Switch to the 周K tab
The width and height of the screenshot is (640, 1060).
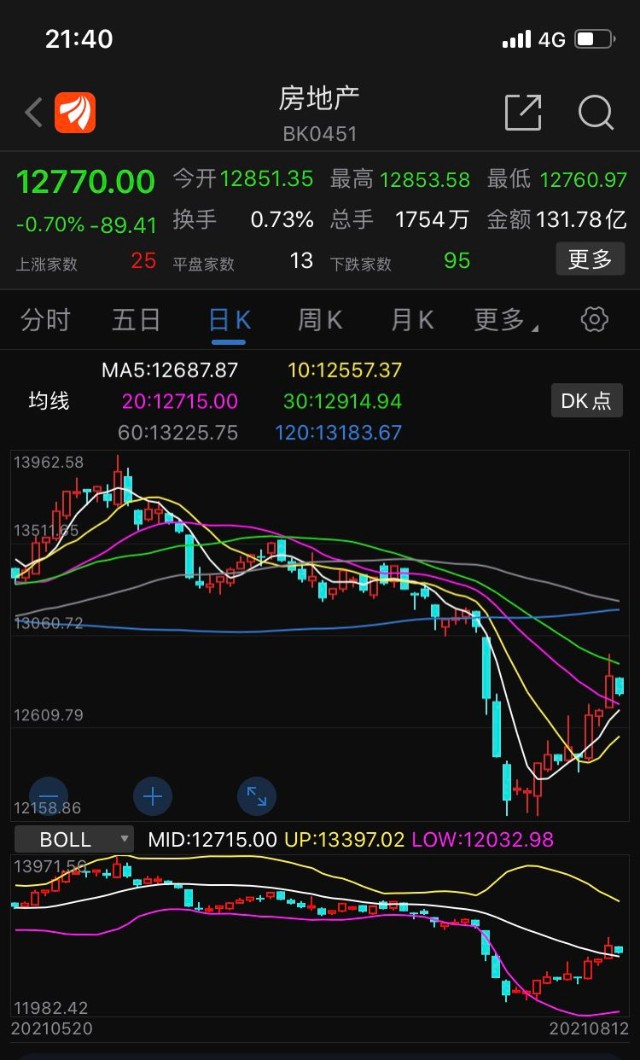point(320,320)
